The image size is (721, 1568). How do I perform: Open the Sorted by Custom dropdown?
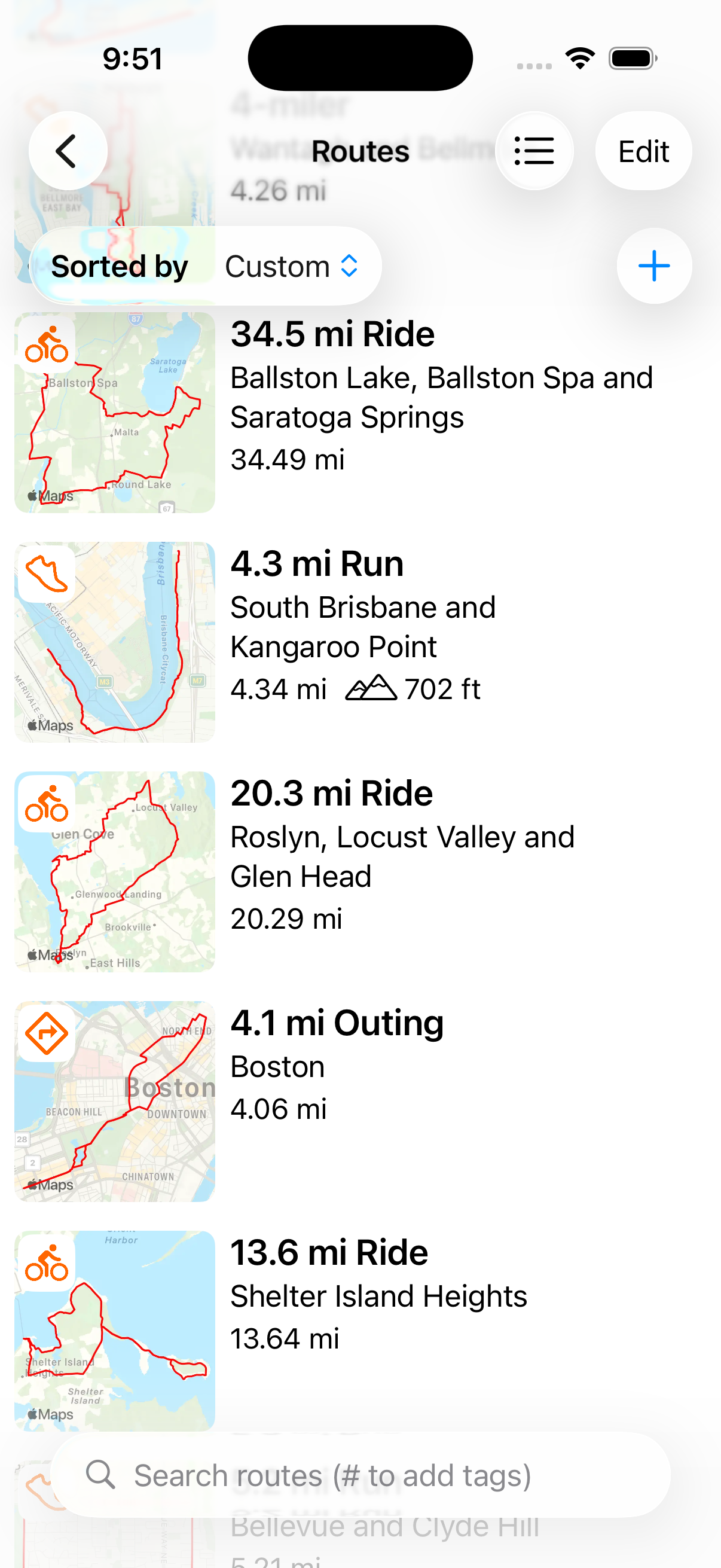coord(292,266)
